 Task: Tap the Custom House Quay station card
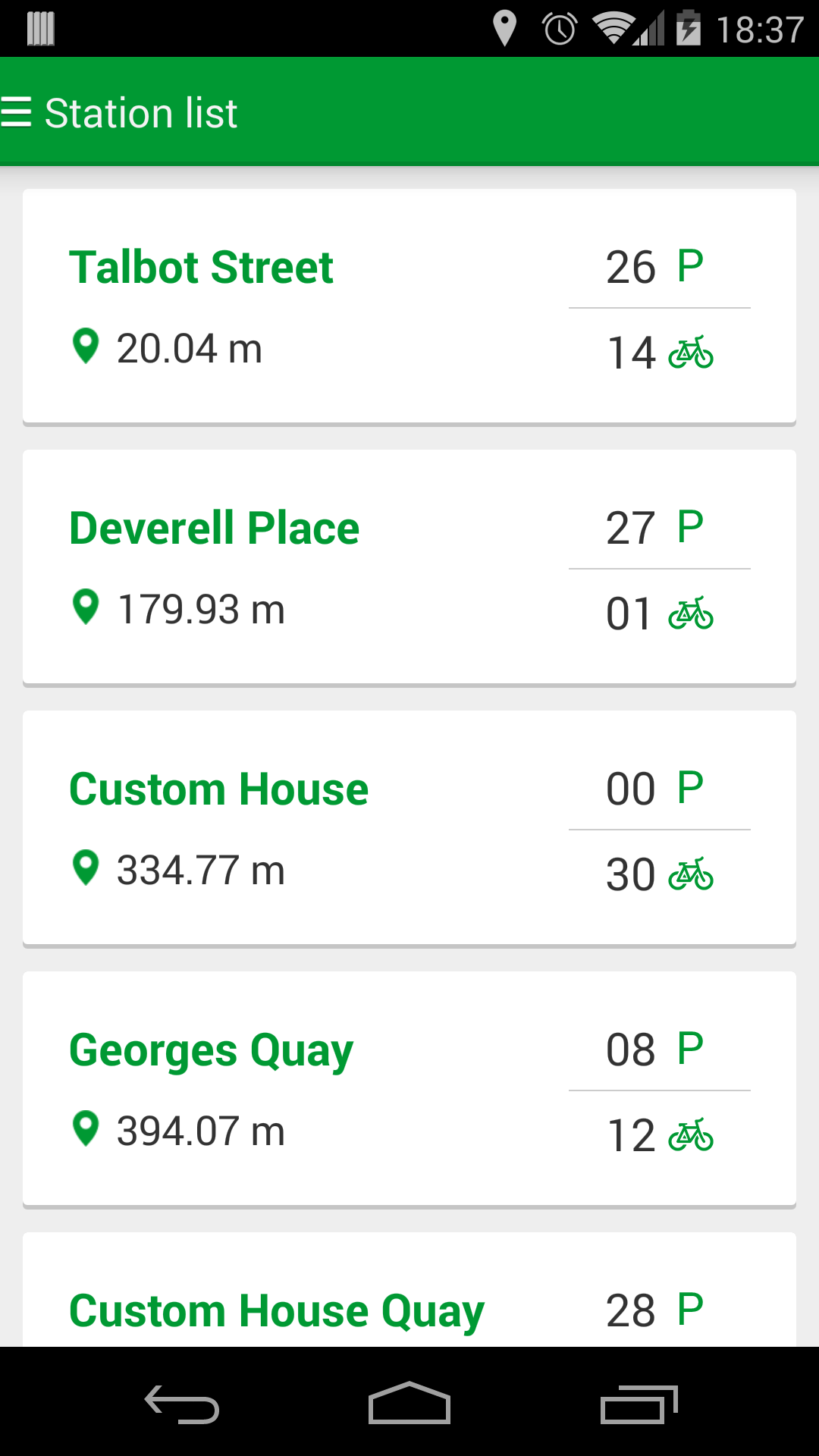click(409, 1297)
